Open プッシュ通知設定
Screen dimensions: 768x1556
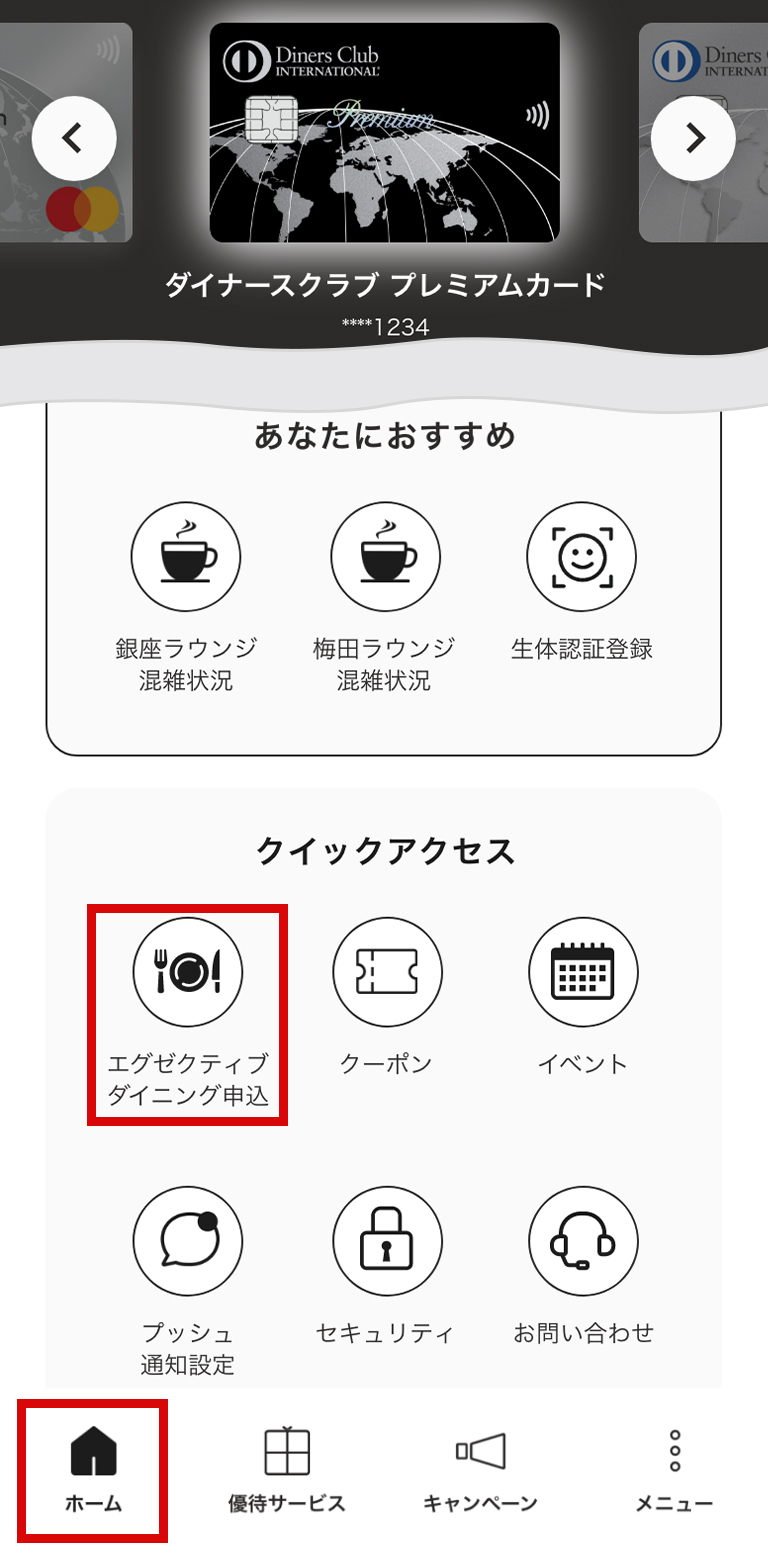(x=188, y=1241)
